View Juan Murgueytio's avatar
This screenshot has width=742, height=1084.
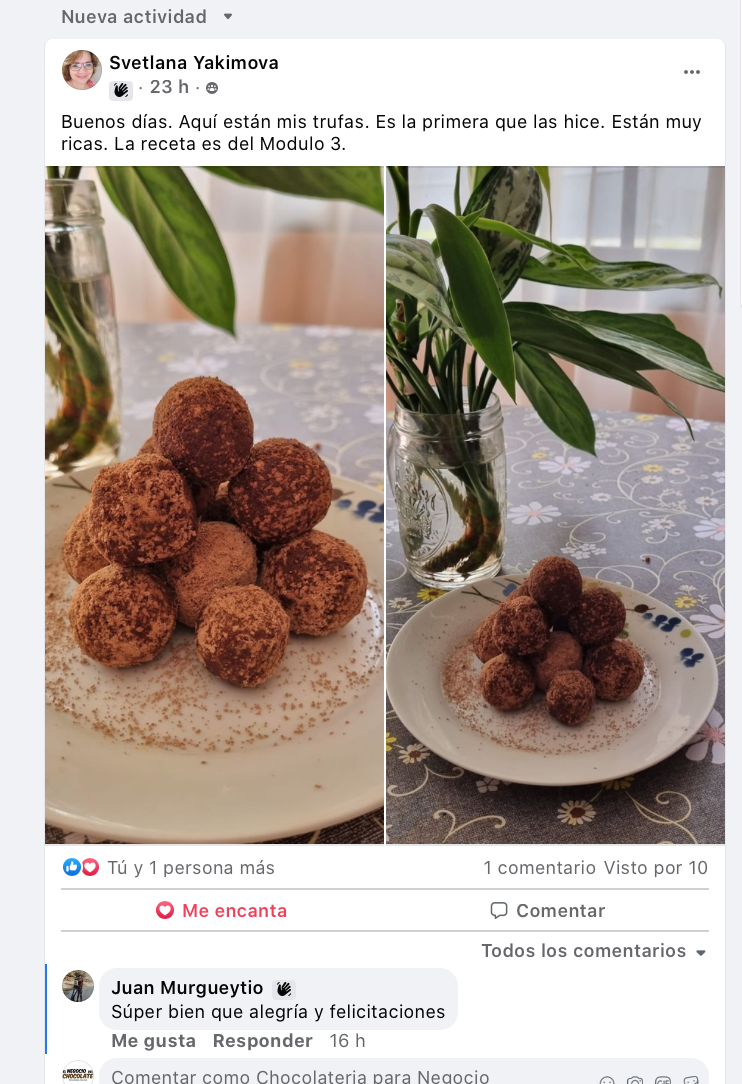tap(78, 986)
